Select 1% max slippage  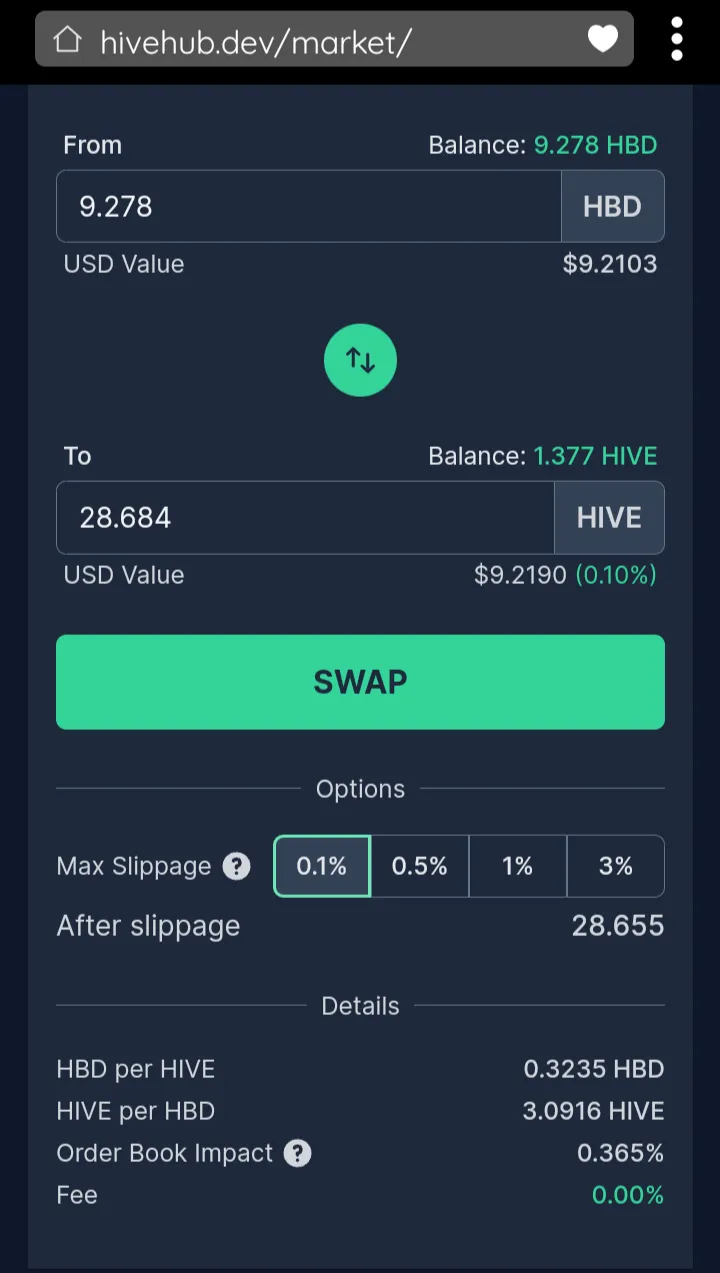click(x=517, y=866)
